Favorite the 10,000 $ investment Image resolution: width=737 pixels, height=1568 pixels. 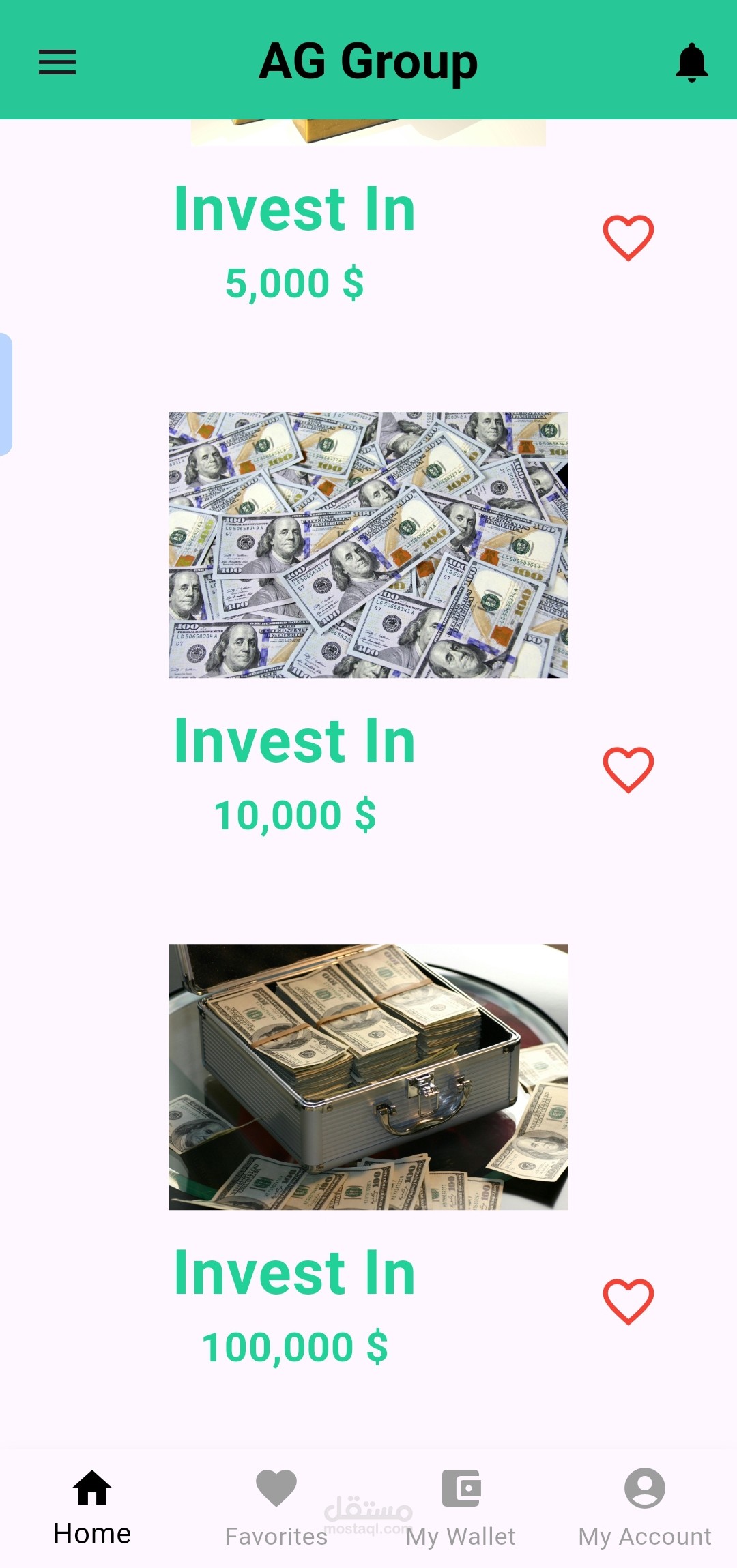click(628, 769)
